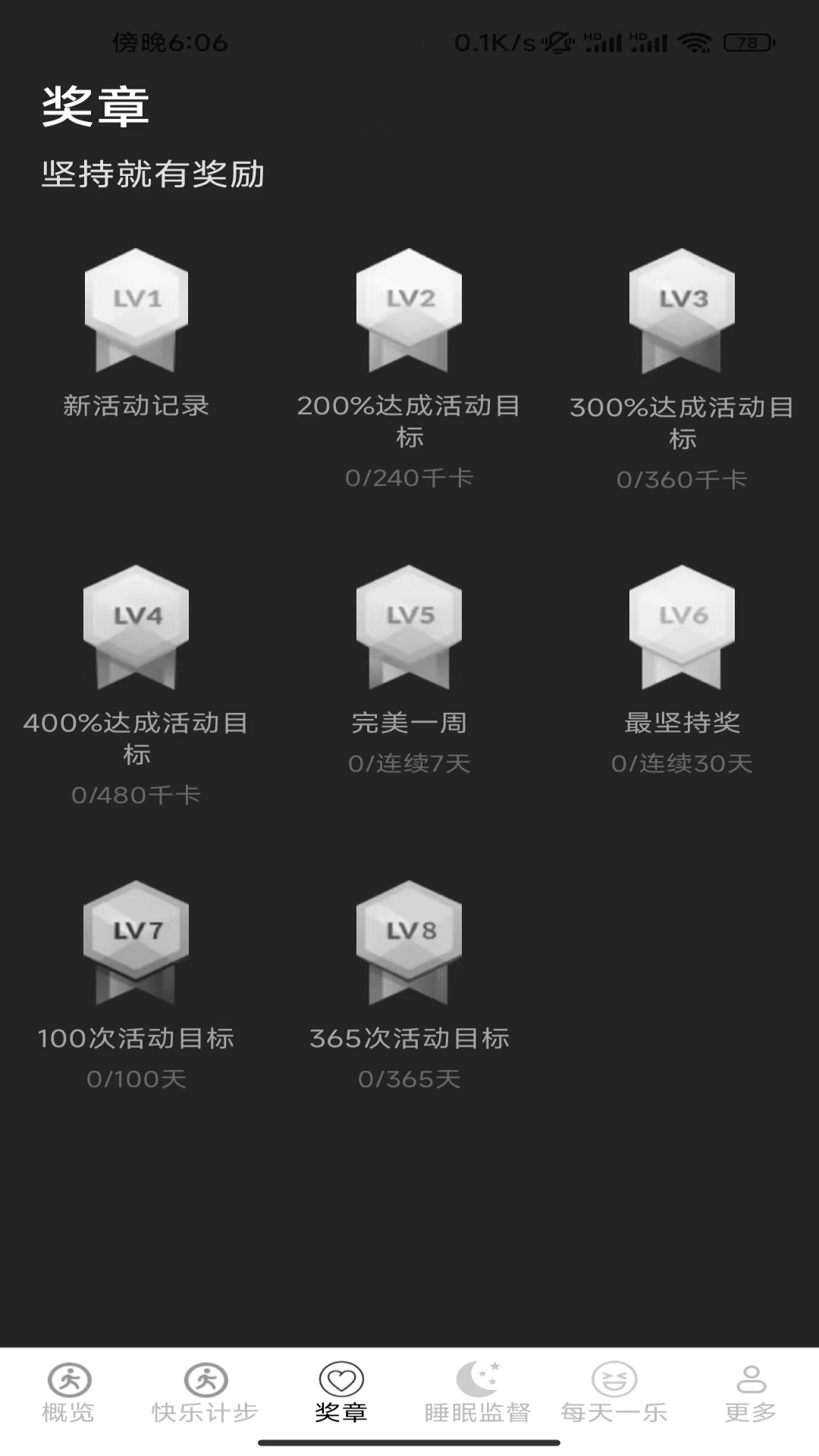Open the LV1 新活动记录 medal
This screenshot has width=819, height=1456.
(x=136, y=311)
